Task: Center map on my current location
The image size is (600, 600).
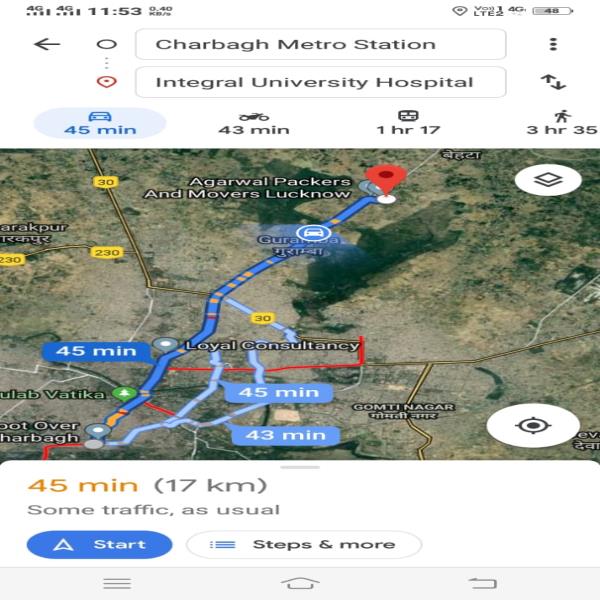Action: pos(533,425)
